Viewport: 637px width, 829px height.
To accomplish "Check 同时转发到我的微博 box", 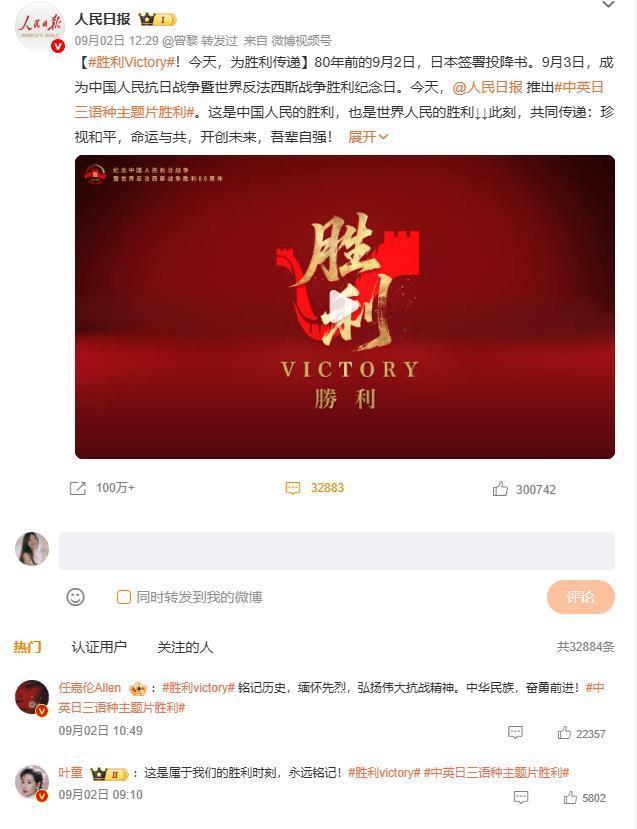I will 124,597.
